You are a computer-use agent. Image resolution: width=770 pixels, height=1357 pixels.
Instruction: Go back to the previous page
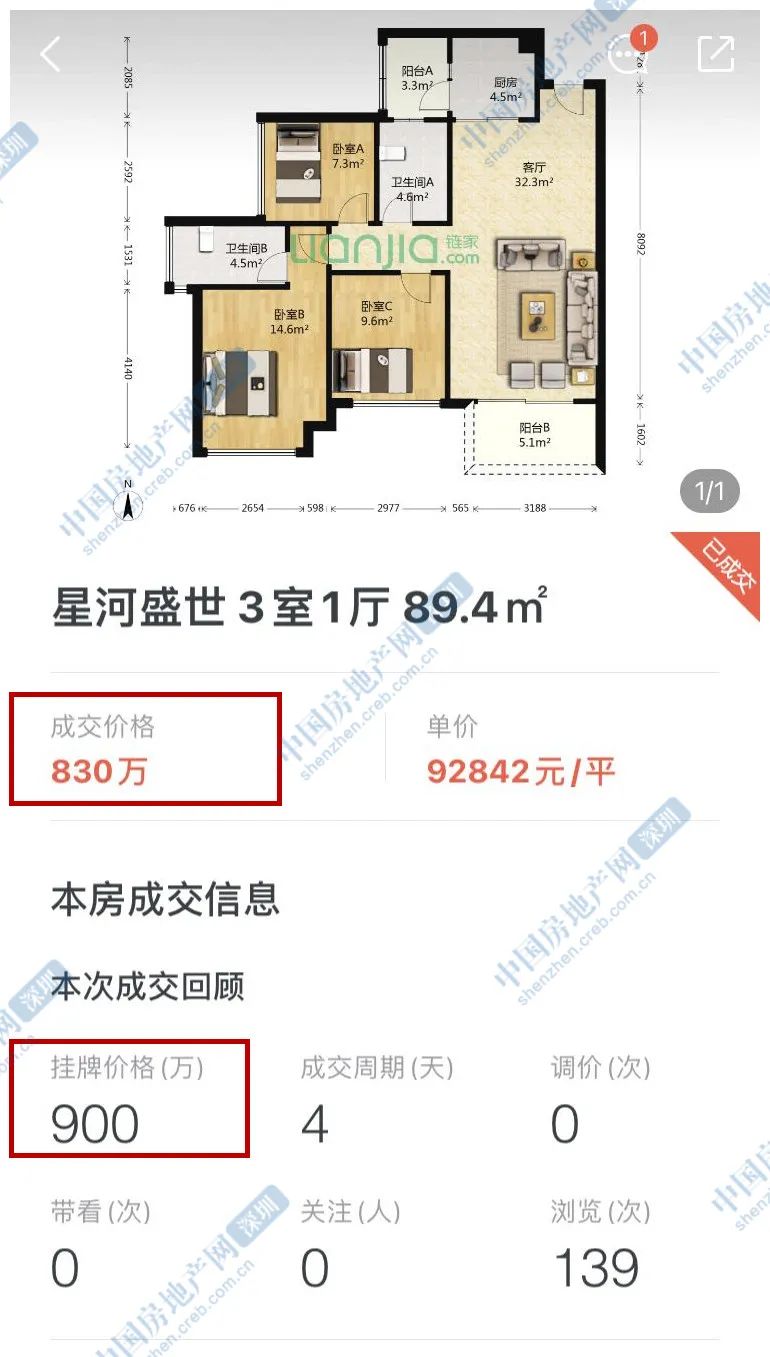coord(50,54)
